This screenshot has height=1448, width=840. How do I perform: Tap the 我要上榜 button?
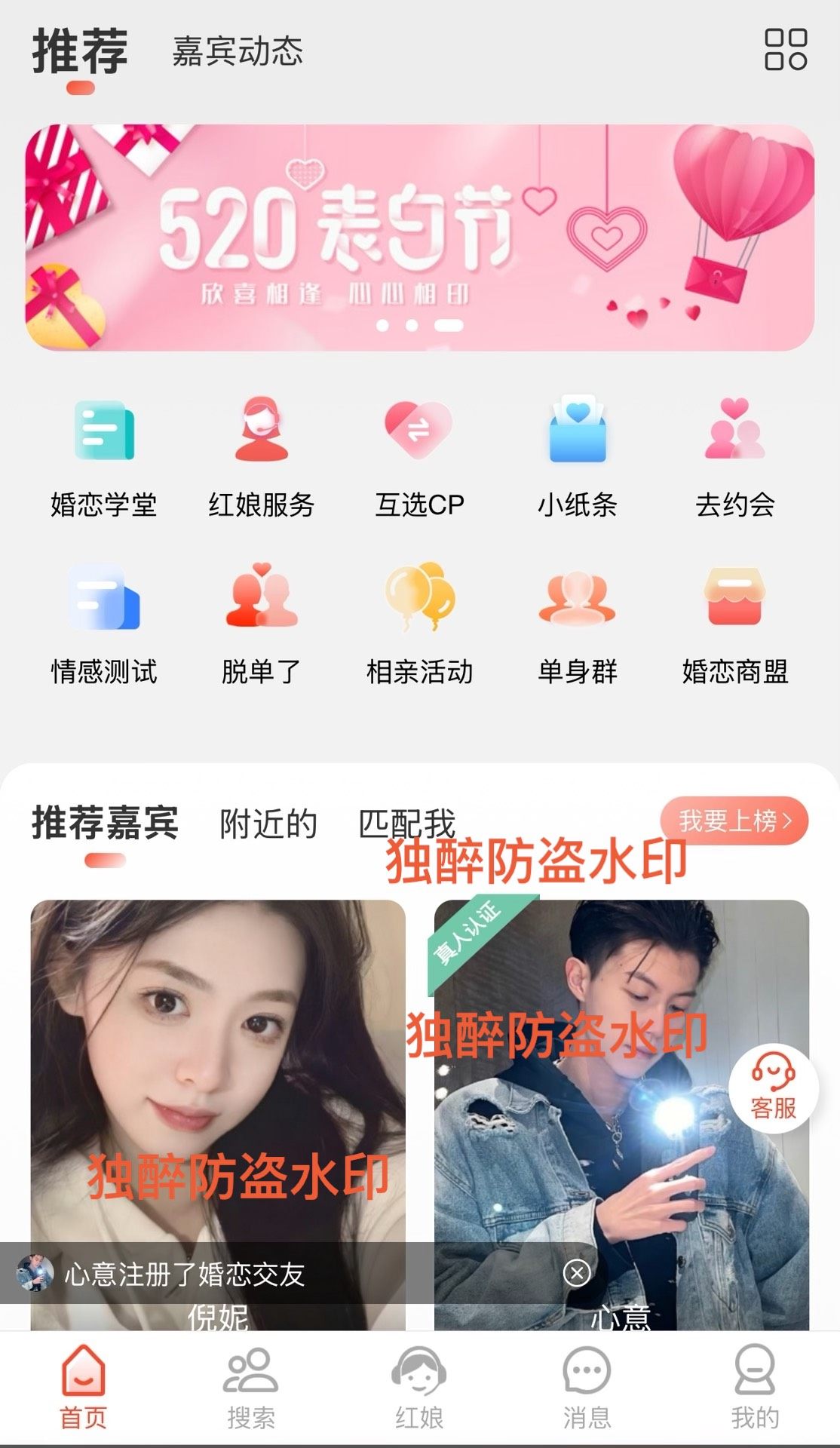734,821
